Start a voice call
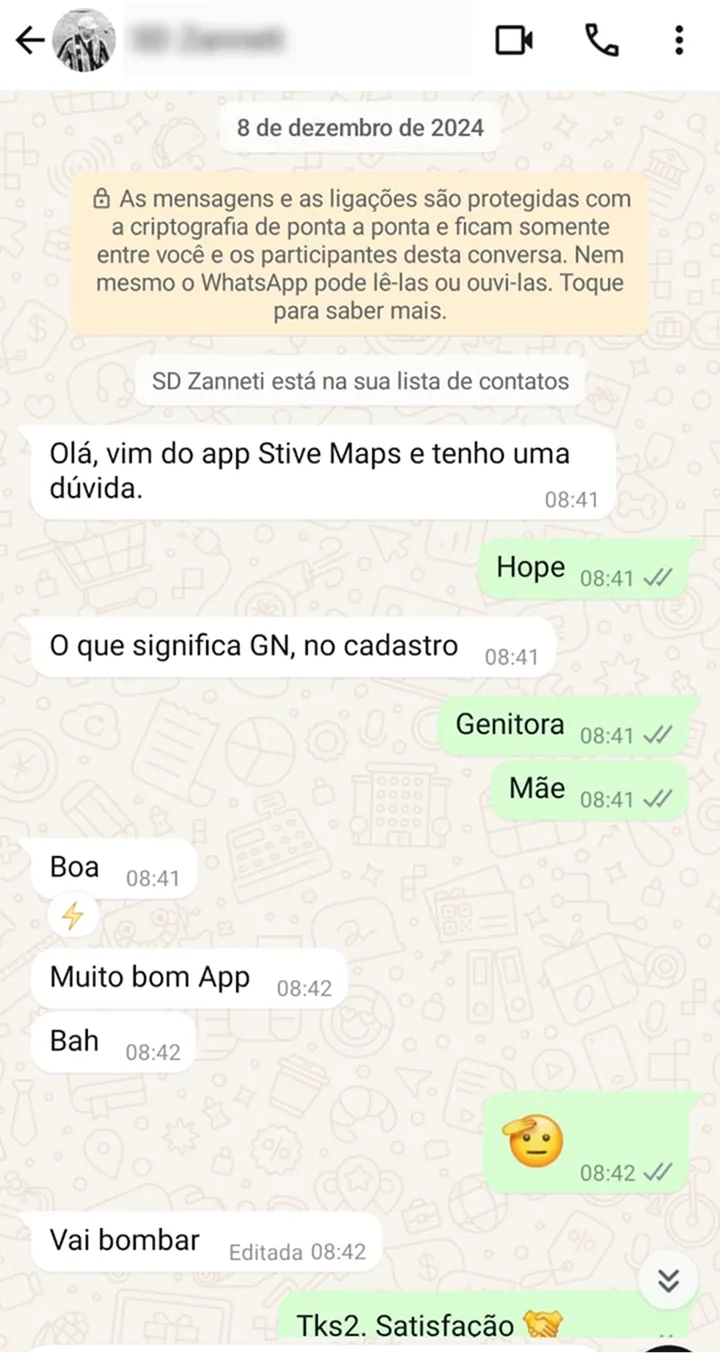Screen dimensions: 720x1353 click(x=601, y=40)
